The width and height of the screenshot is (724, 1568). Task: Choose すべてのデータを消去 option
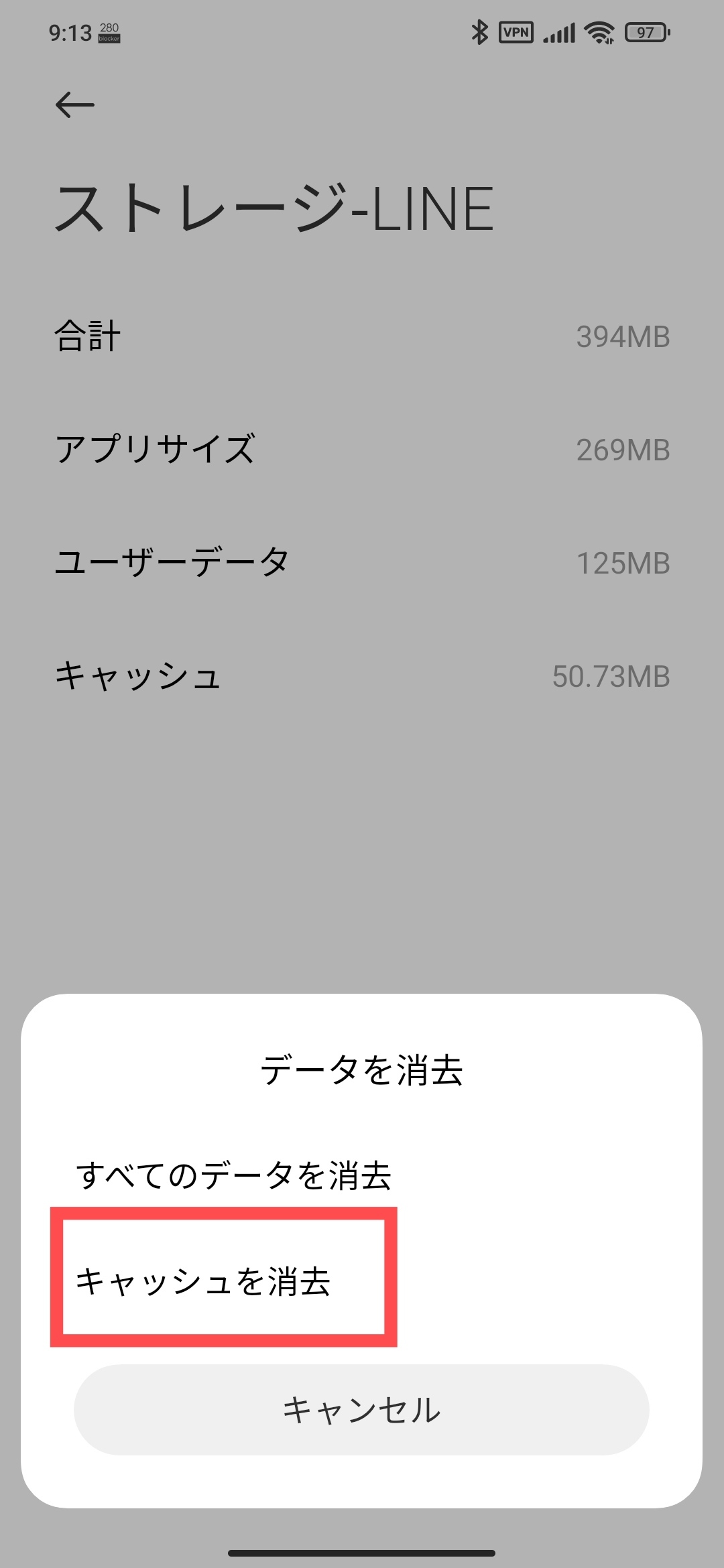(233, 1175)
